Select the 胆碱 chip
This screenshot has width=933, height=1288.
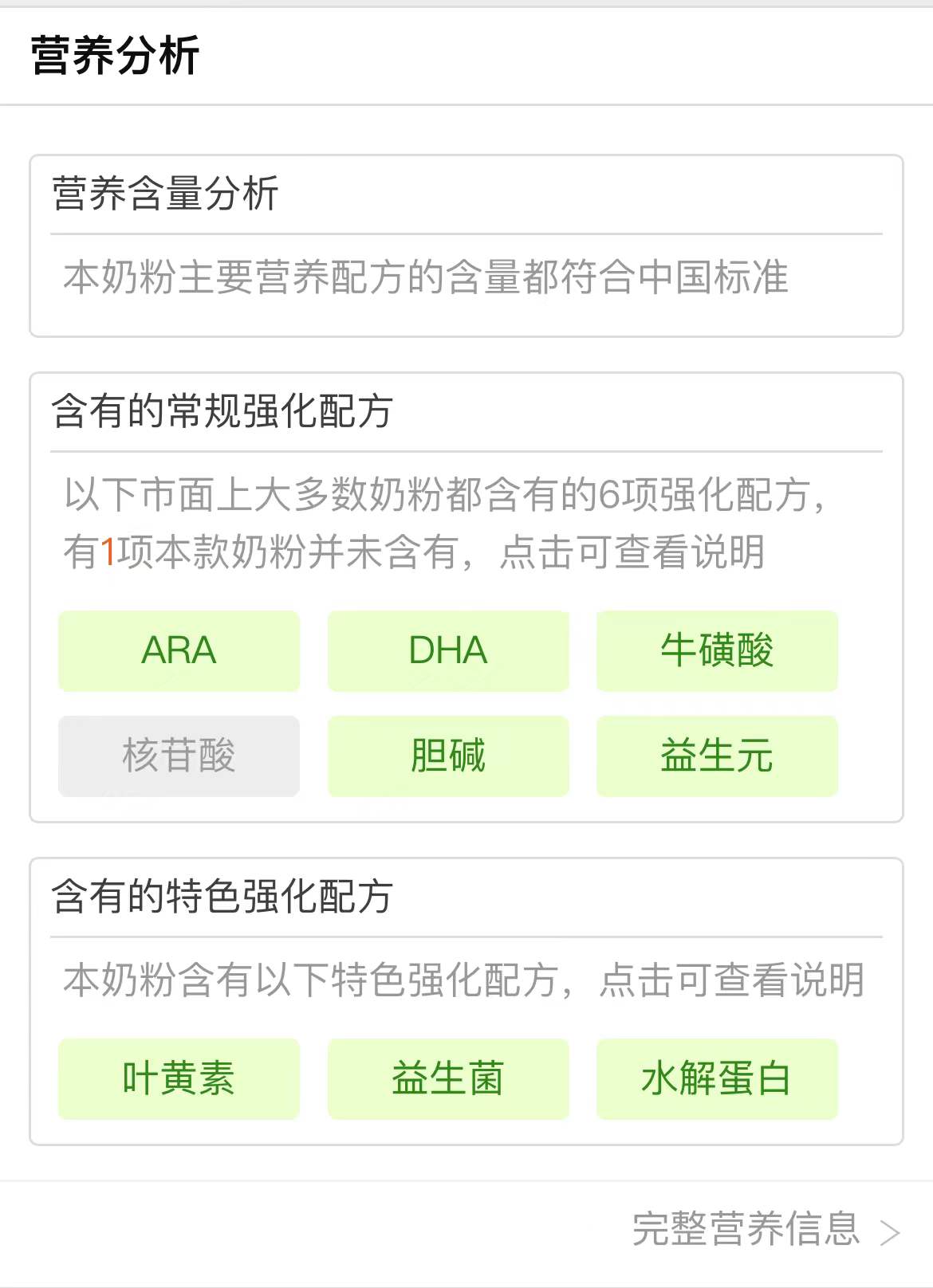[x=448, y=756]
